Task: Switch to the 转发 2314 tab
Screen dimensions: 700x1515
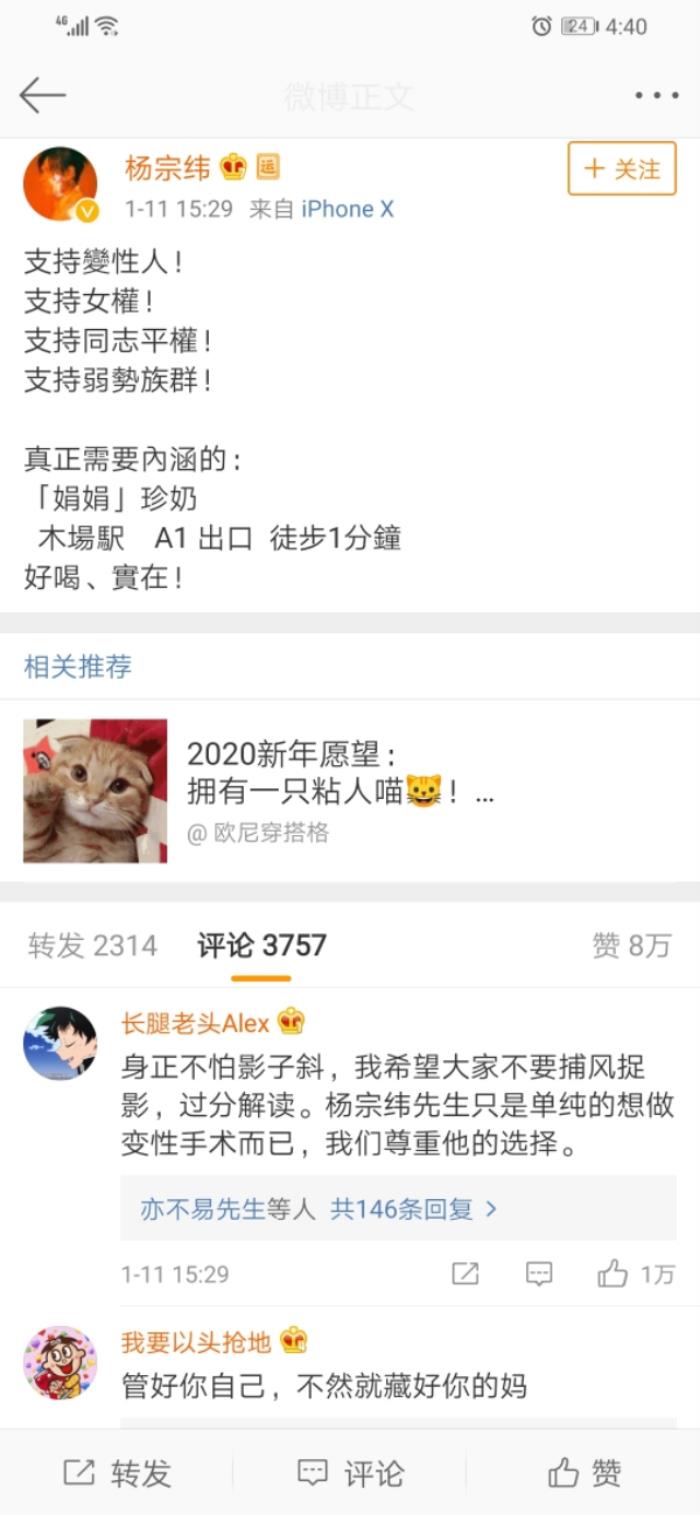Action: pos(92,945)
